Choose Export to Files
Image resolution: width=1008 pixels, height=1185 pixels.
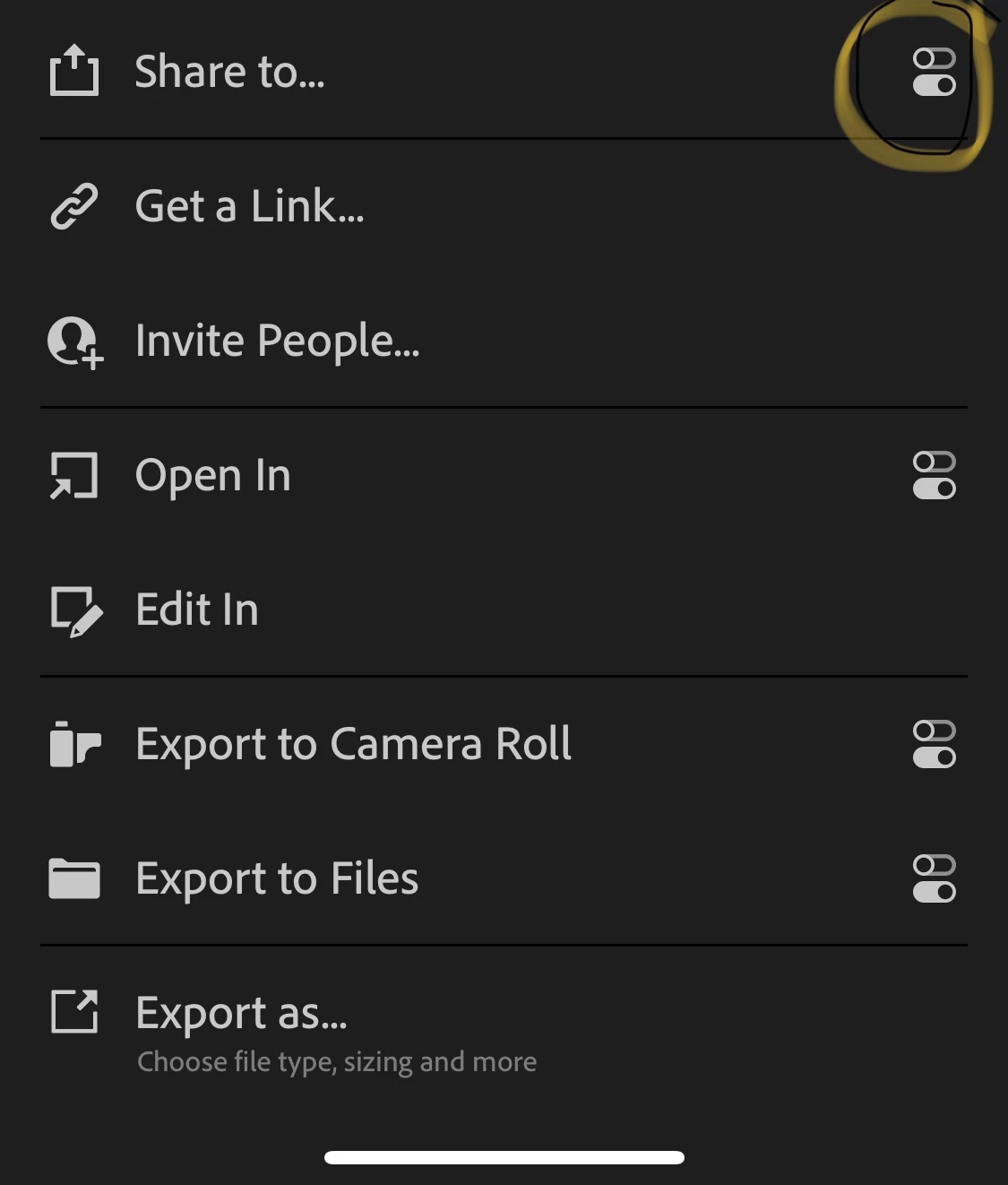[x=277, y=878]
